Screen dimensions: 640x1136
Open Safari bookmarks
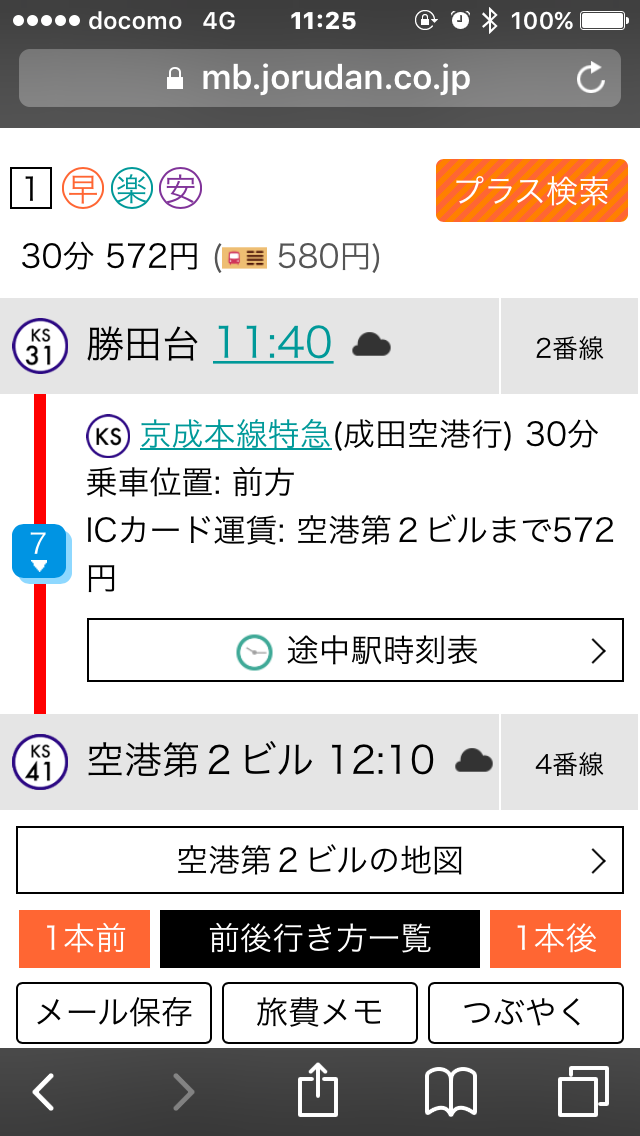(x=450, y=1092)
